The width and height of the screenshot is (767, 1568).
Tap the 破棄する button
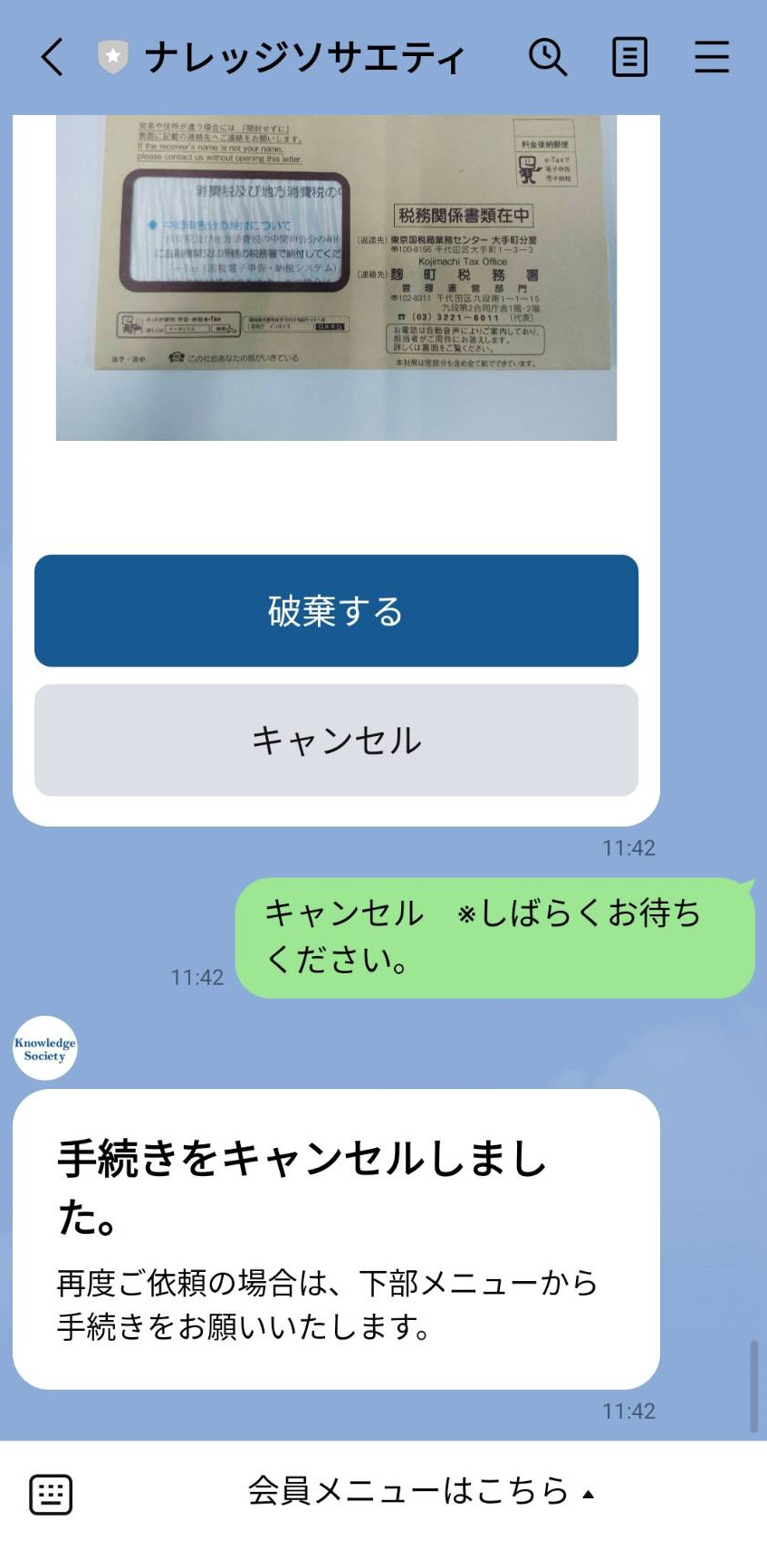click(336, 611)
